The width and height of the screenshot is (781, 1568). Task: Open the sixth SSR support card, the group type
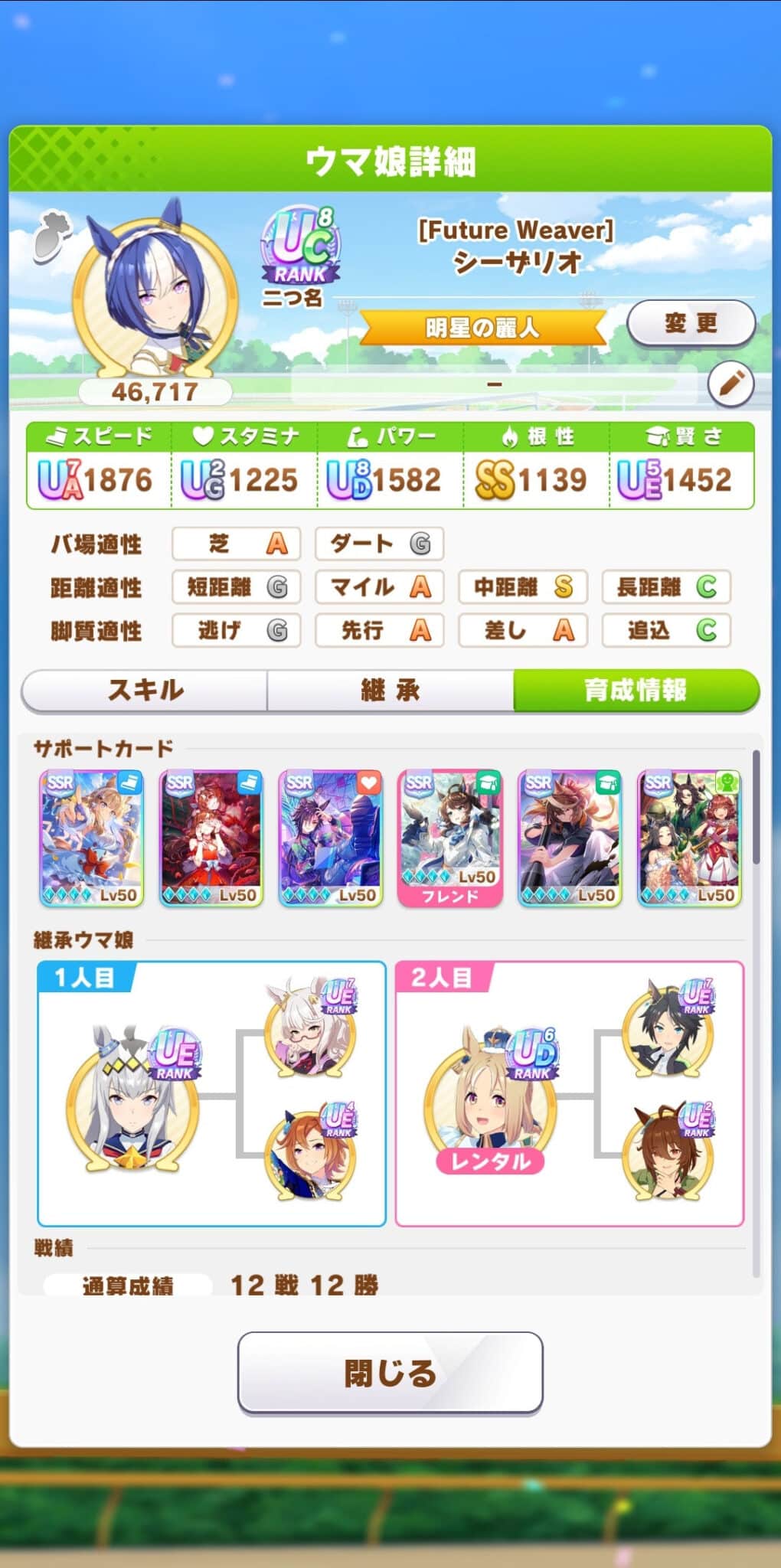(x=689, y=838)
